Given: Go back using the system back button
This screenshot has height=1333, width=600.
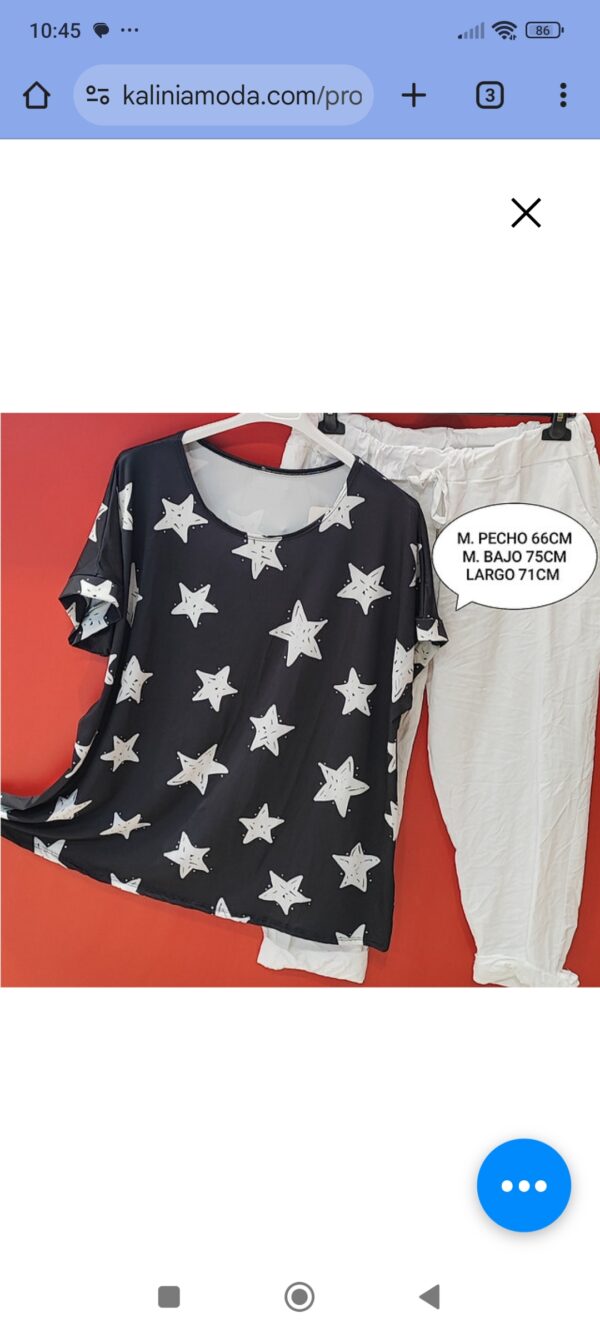Looking at the screenshot, I should [429, 1297].
